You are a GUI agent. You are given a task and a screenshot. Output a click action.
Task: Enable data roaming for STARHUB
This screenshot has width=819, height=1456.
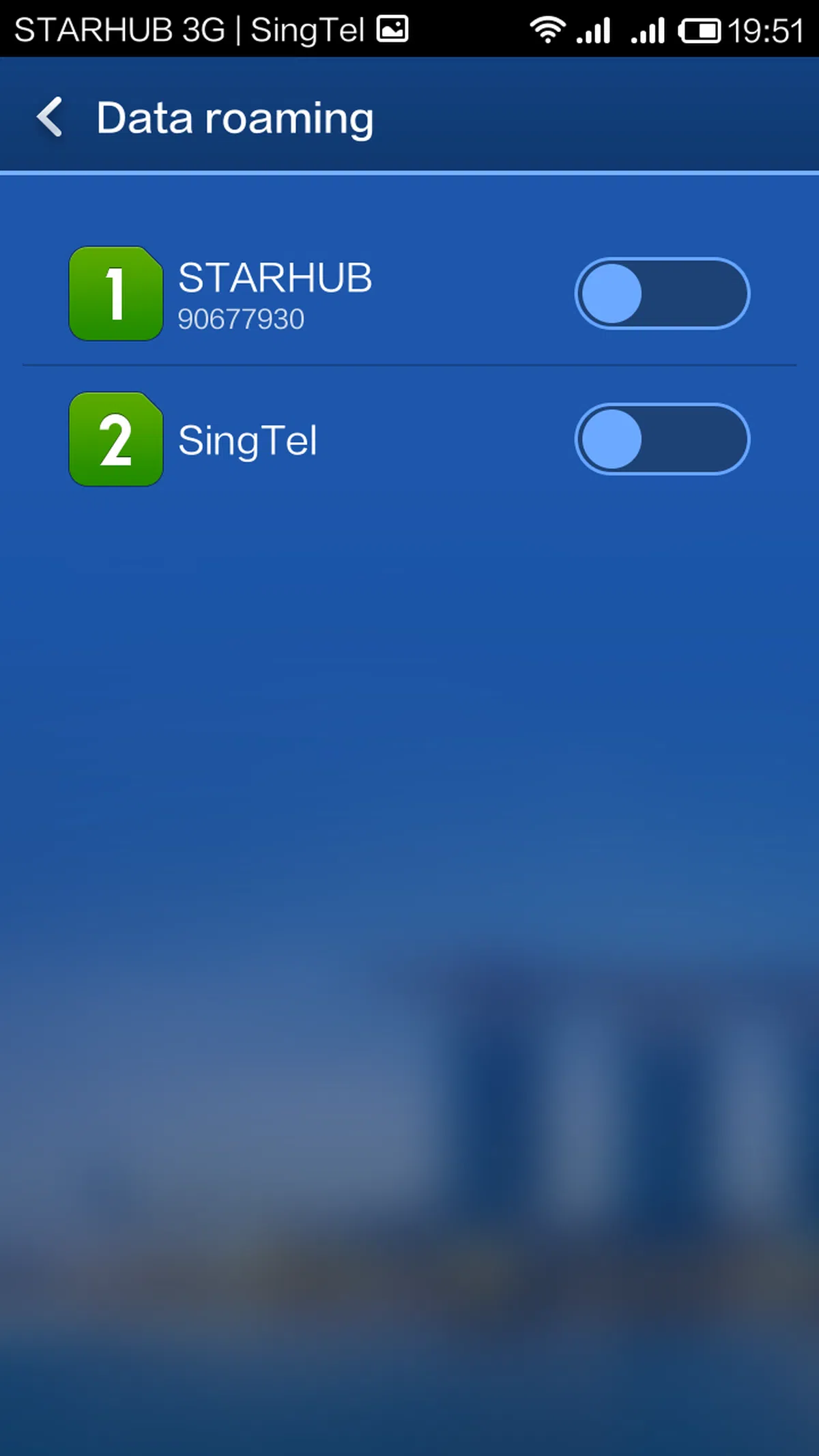(661, 294)
